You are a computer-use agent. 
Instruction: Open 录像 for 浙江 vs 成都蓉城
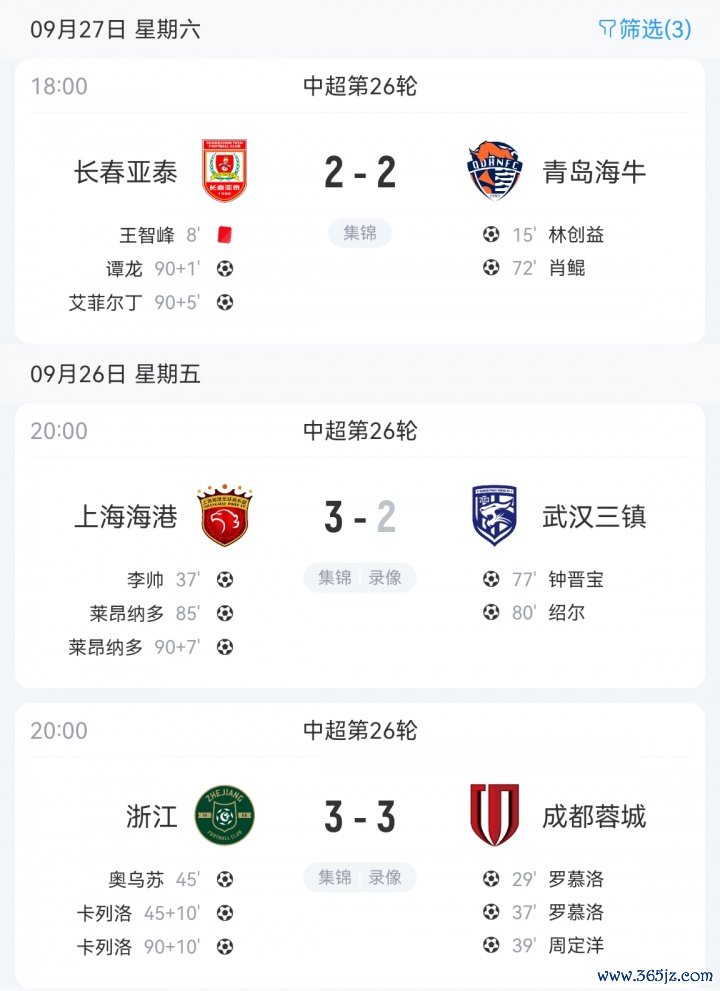385,877
